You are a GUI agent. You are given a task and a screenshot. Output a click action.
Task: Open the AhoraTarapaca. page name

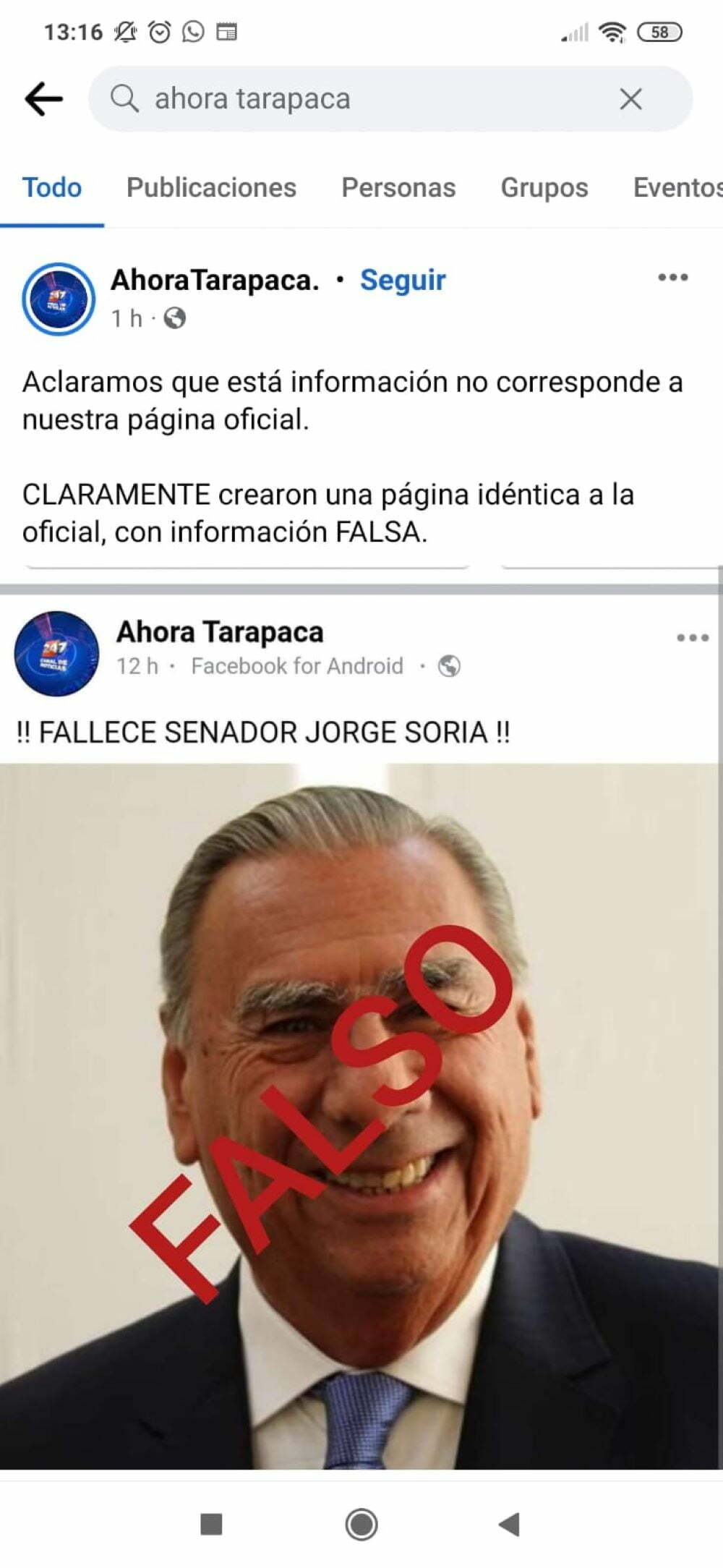pos(215,280)
